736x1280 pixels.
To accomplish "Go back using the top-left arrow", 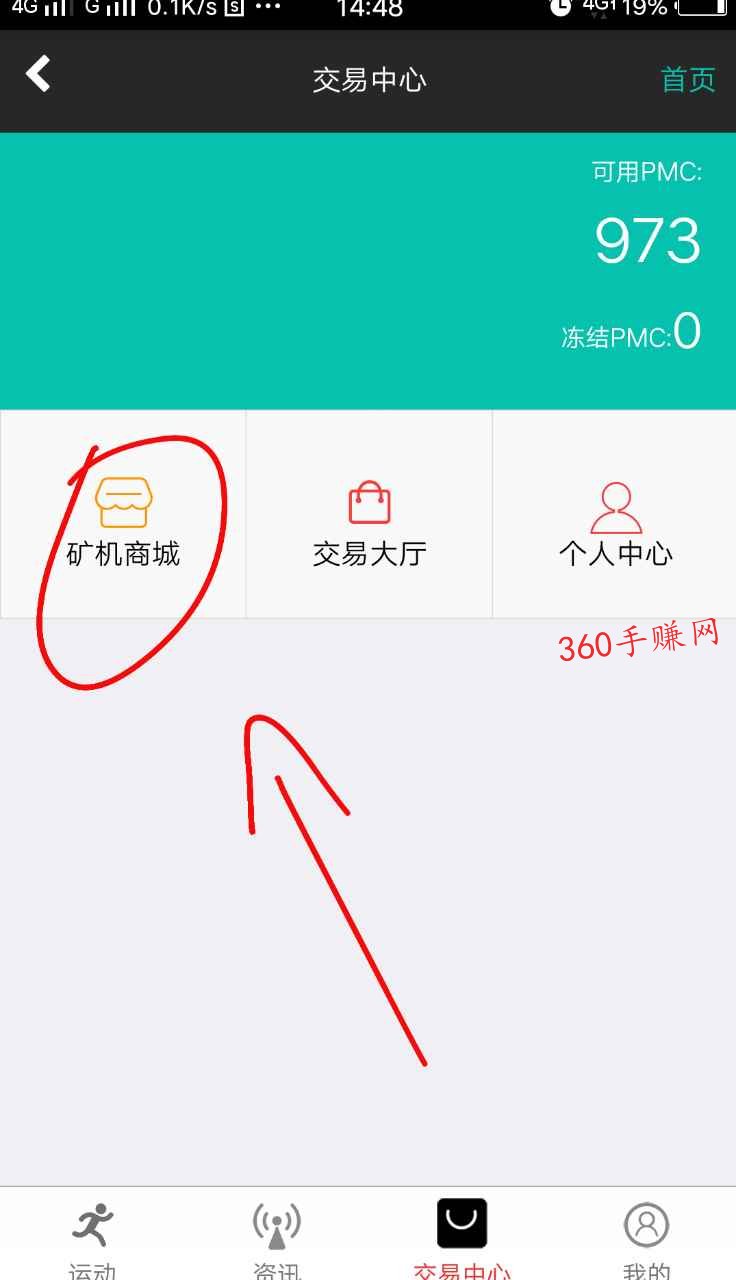I will 39,75.
